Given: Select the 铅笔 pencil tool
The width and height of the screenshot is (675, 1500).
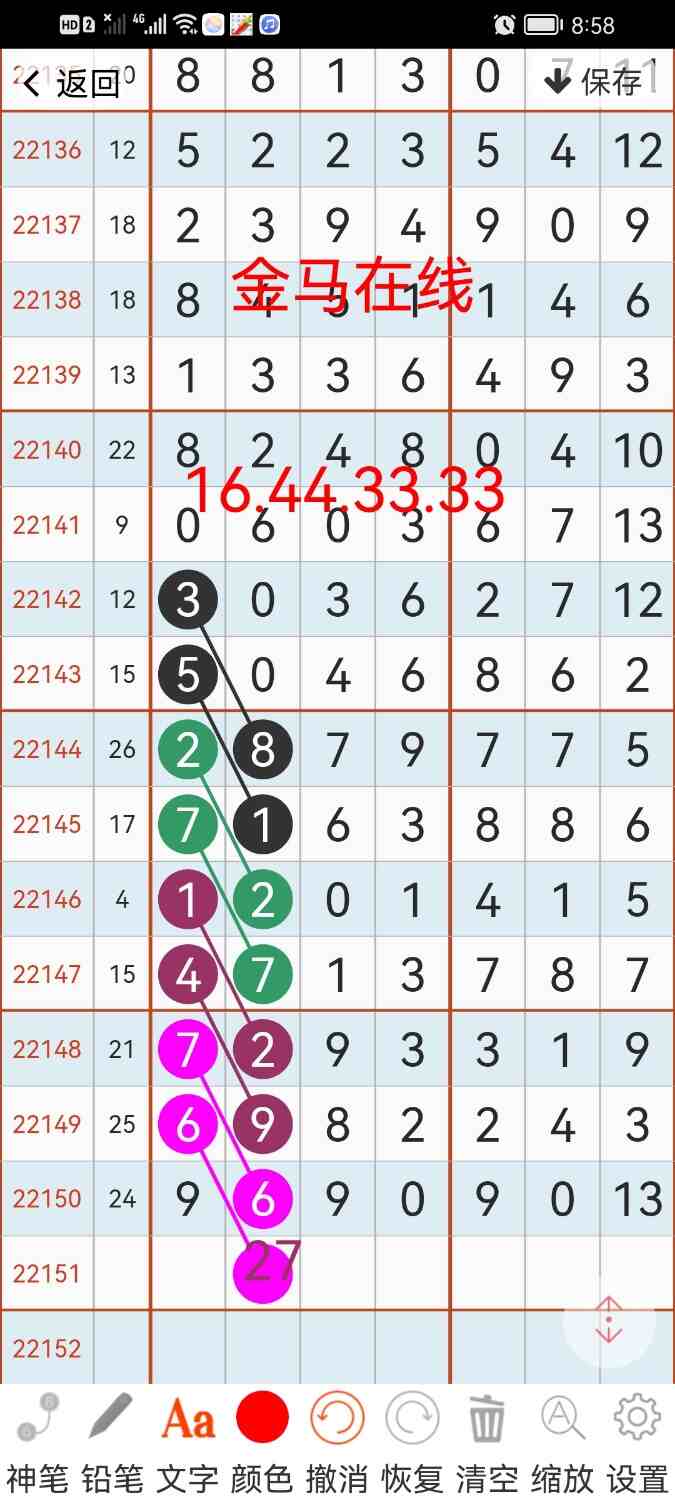Looking at the screenshot, I should tap(112, 1440).
